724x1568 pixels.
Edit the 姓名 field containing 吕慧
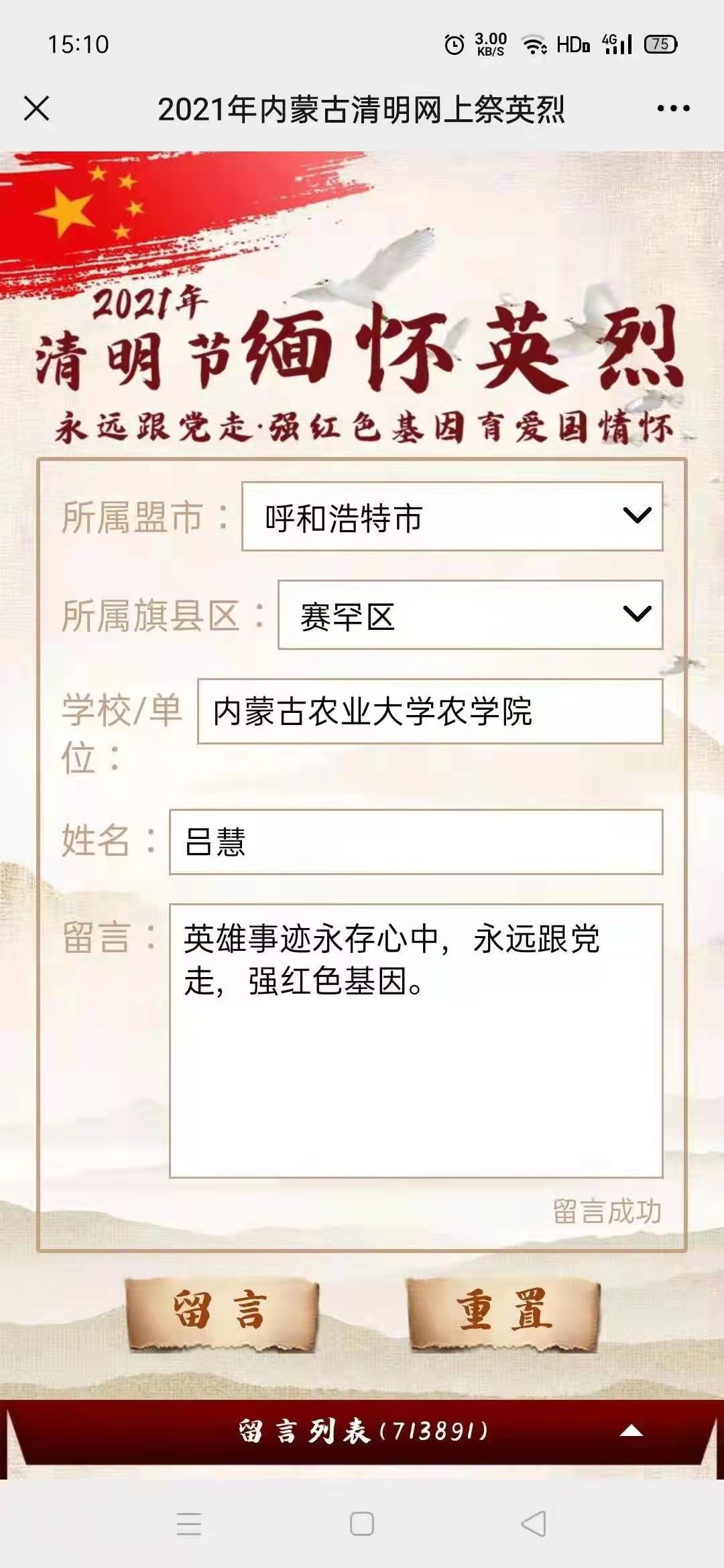pos(416,842)
